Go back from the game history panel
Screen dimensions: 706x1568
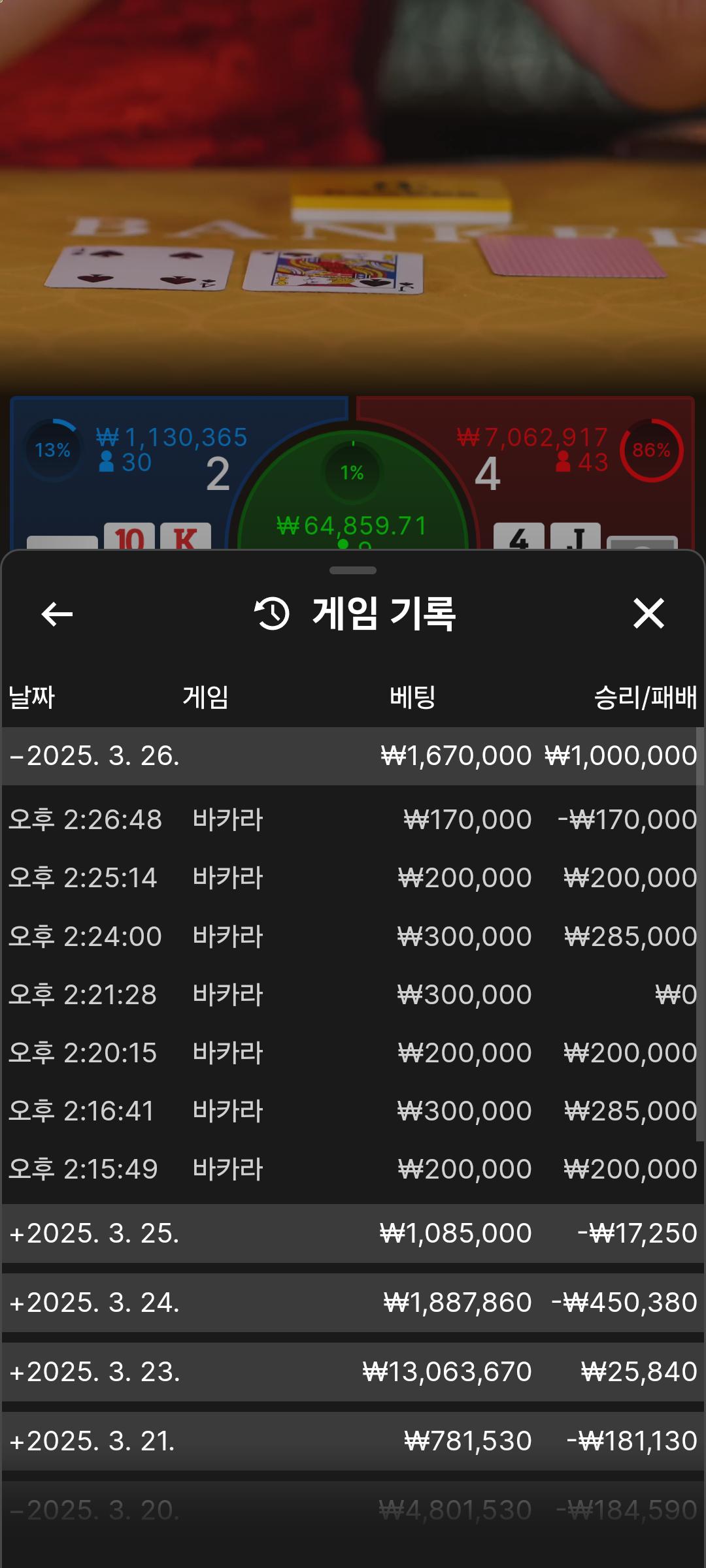pyautogui.click(x=57, y=614)
